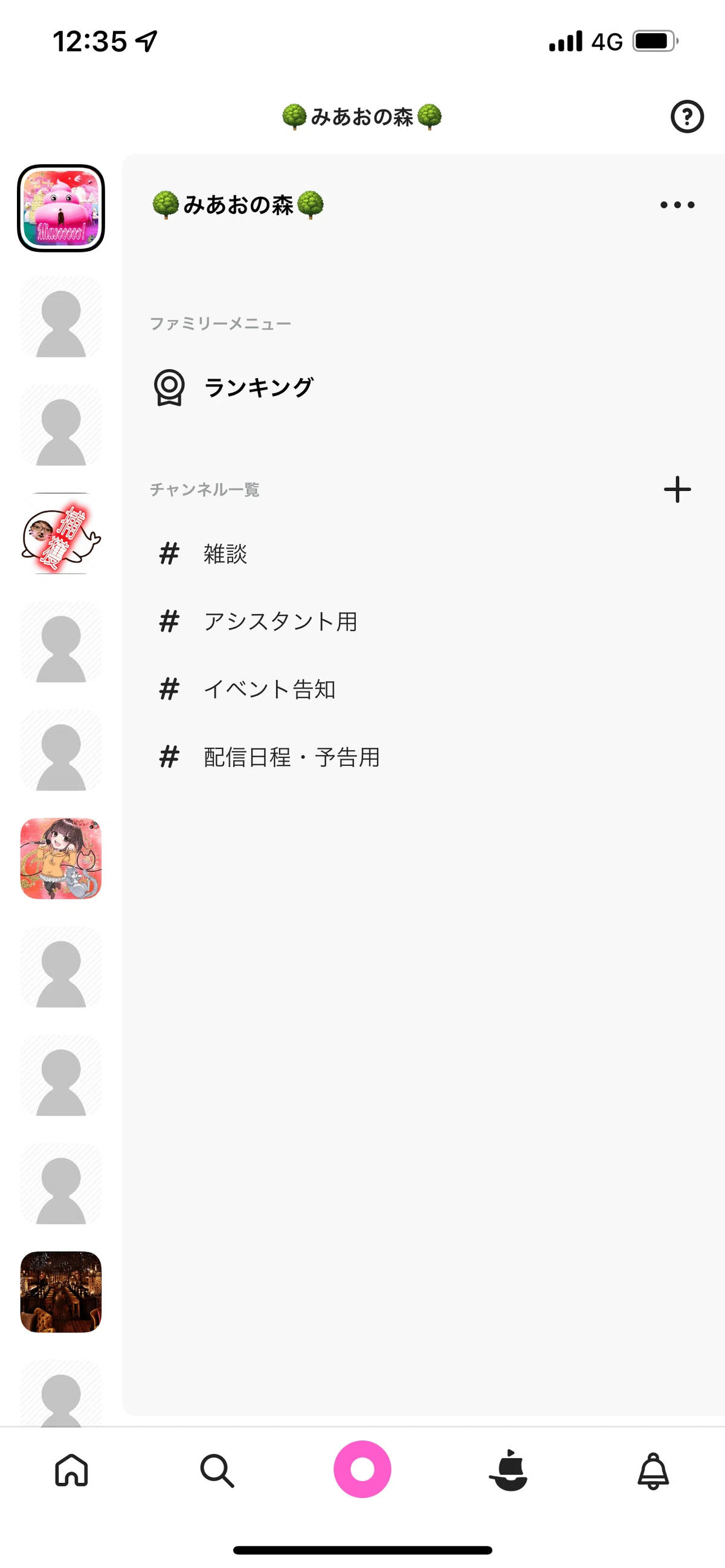Open the three-dot menu for みあおの森
Image resolution: width=725 pixels, height=1568 pixels.
click(677, 205)
